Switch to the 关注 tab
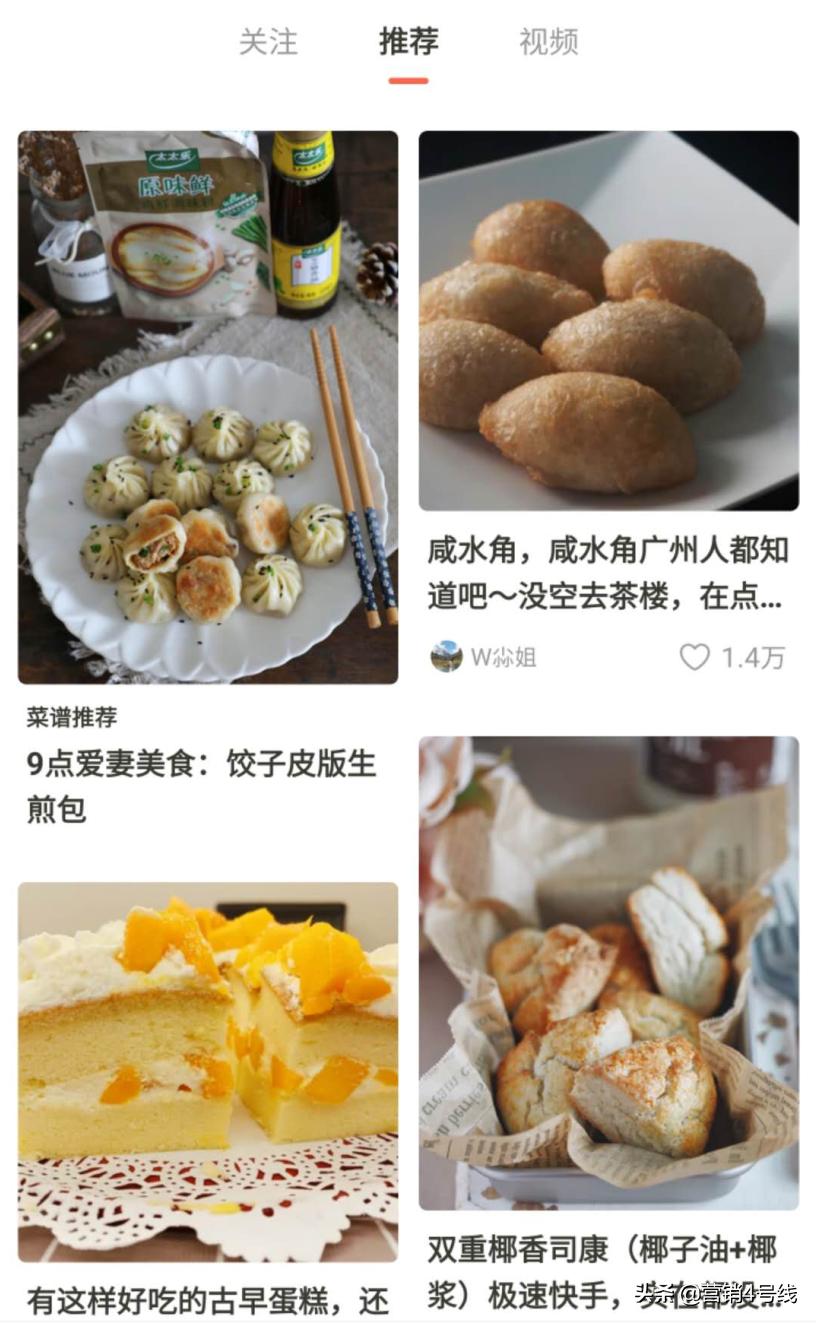Screen dimensions: 816x1323 pyautogui.click(x=267, y=42)
